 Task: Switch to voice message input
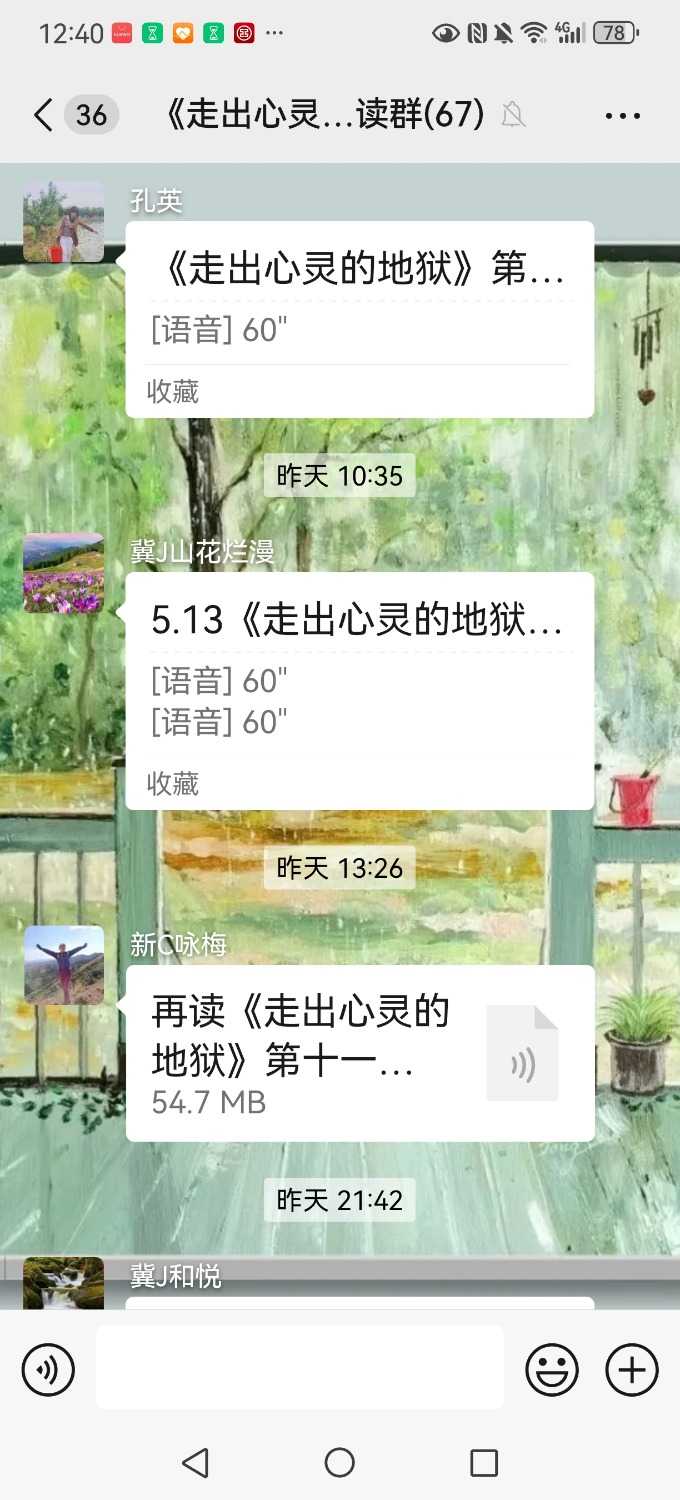(x=48, y=1369)
